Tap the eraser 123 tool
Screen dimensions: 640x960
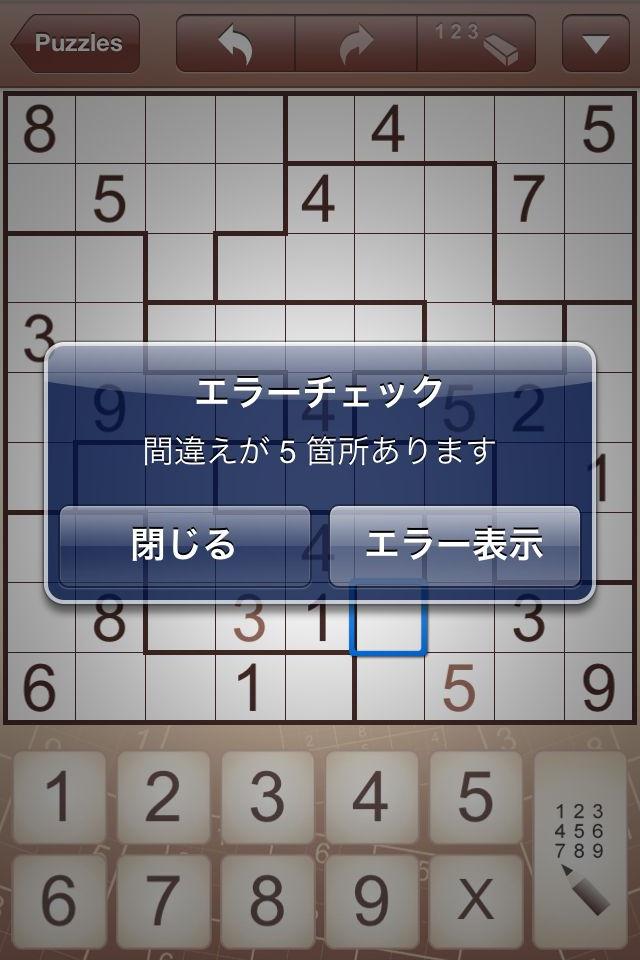pos(475,43)
